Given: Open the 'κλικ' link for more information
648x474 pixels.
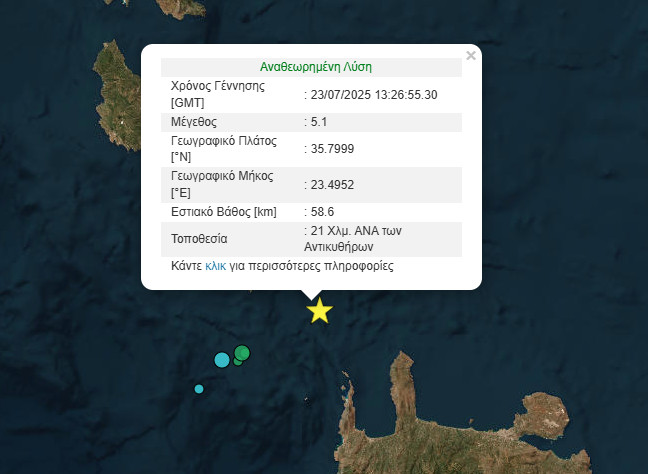Looking at the screenshot, I should click(215, 266).
